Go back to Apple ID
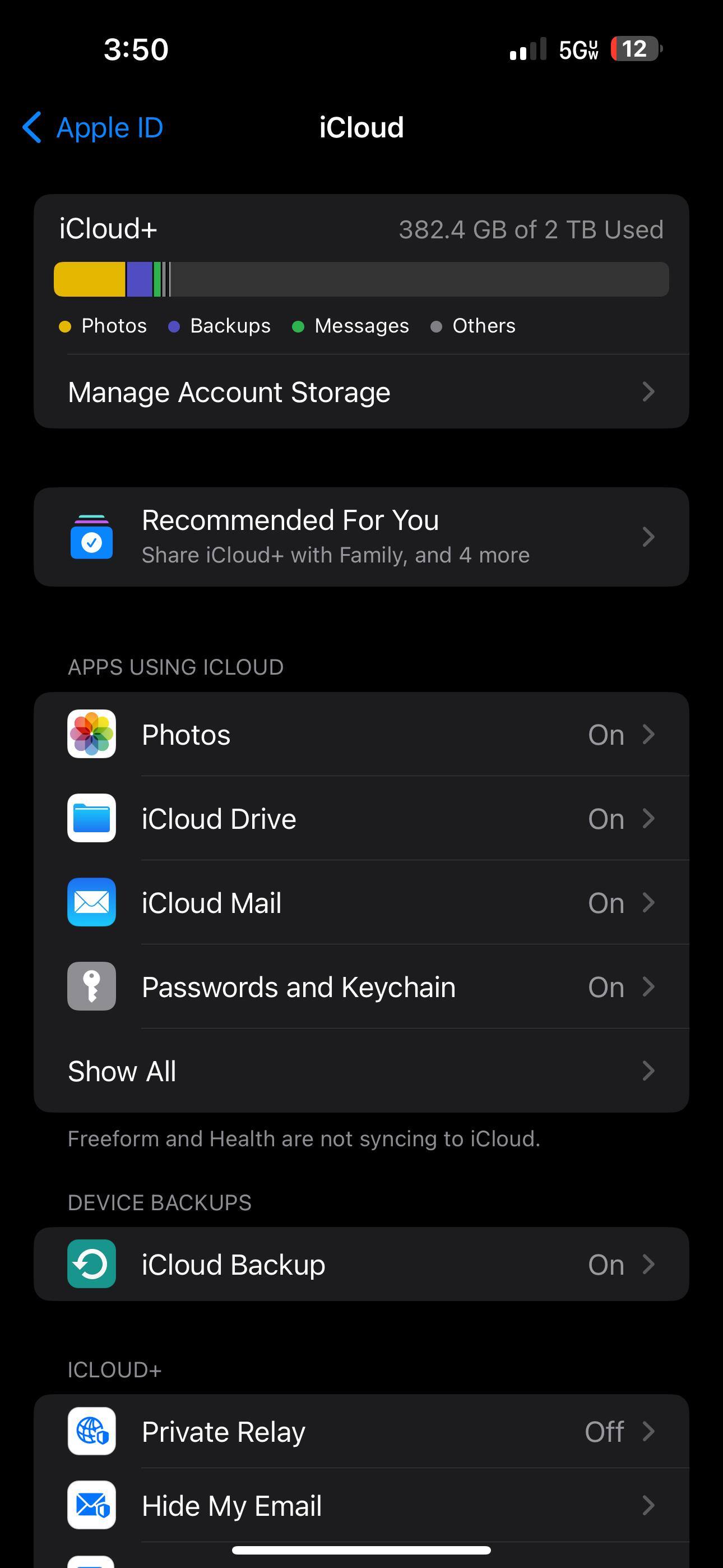The image size is (723, 1568). (93, 128)
